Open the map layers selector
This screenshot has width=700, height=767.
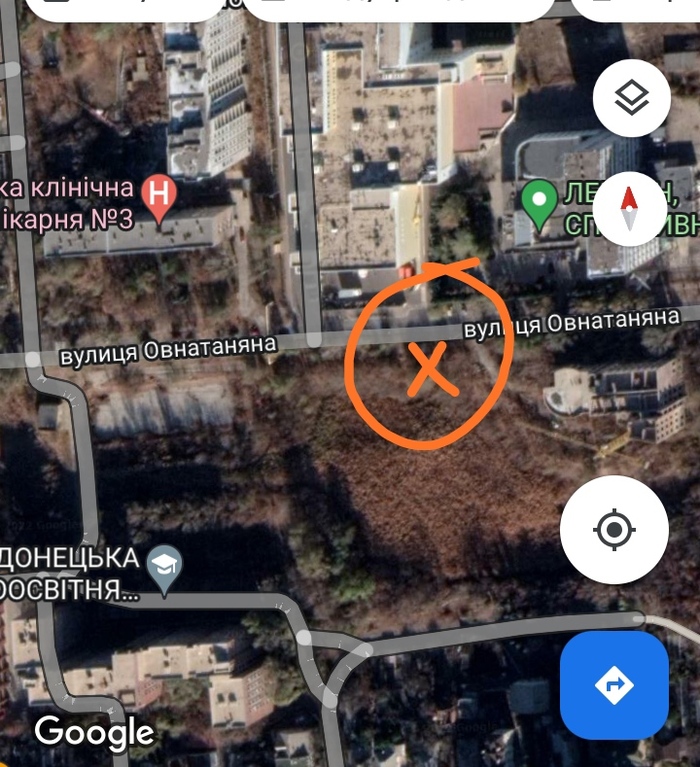631,98
